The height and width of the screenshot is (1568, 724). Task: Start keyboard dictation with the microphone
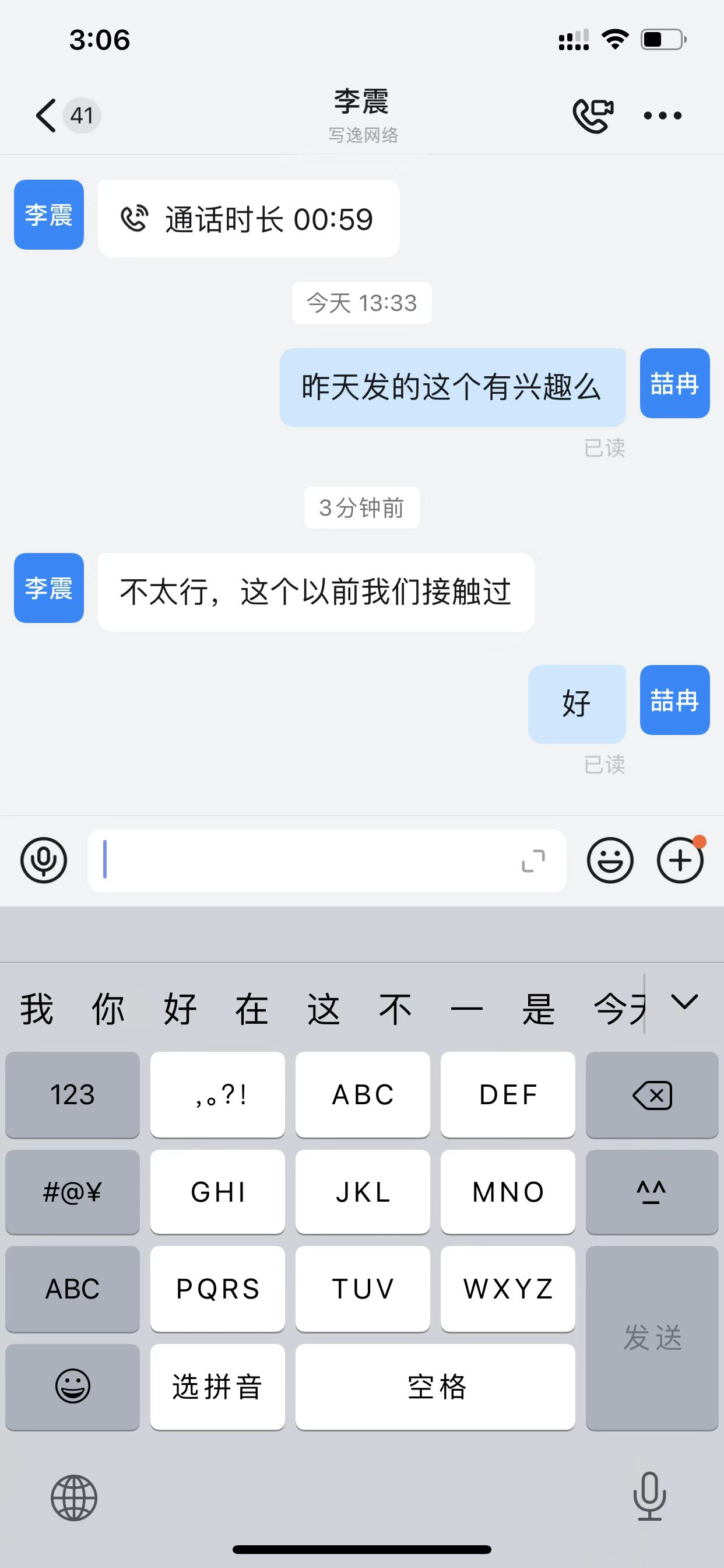pos(649,1496)
